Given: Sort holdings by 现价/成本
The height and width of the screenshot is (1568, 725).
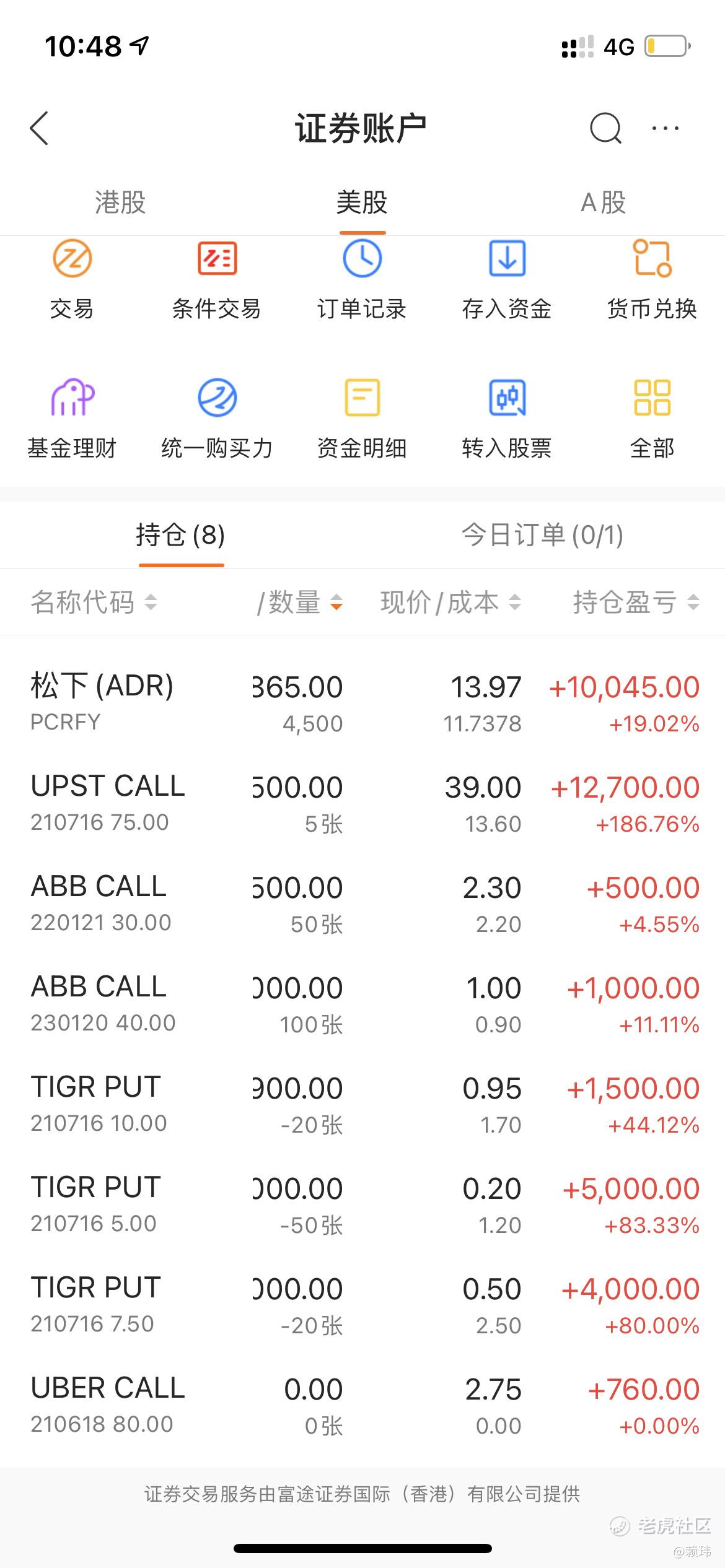Looking at the screenshot, I should 450,602.
